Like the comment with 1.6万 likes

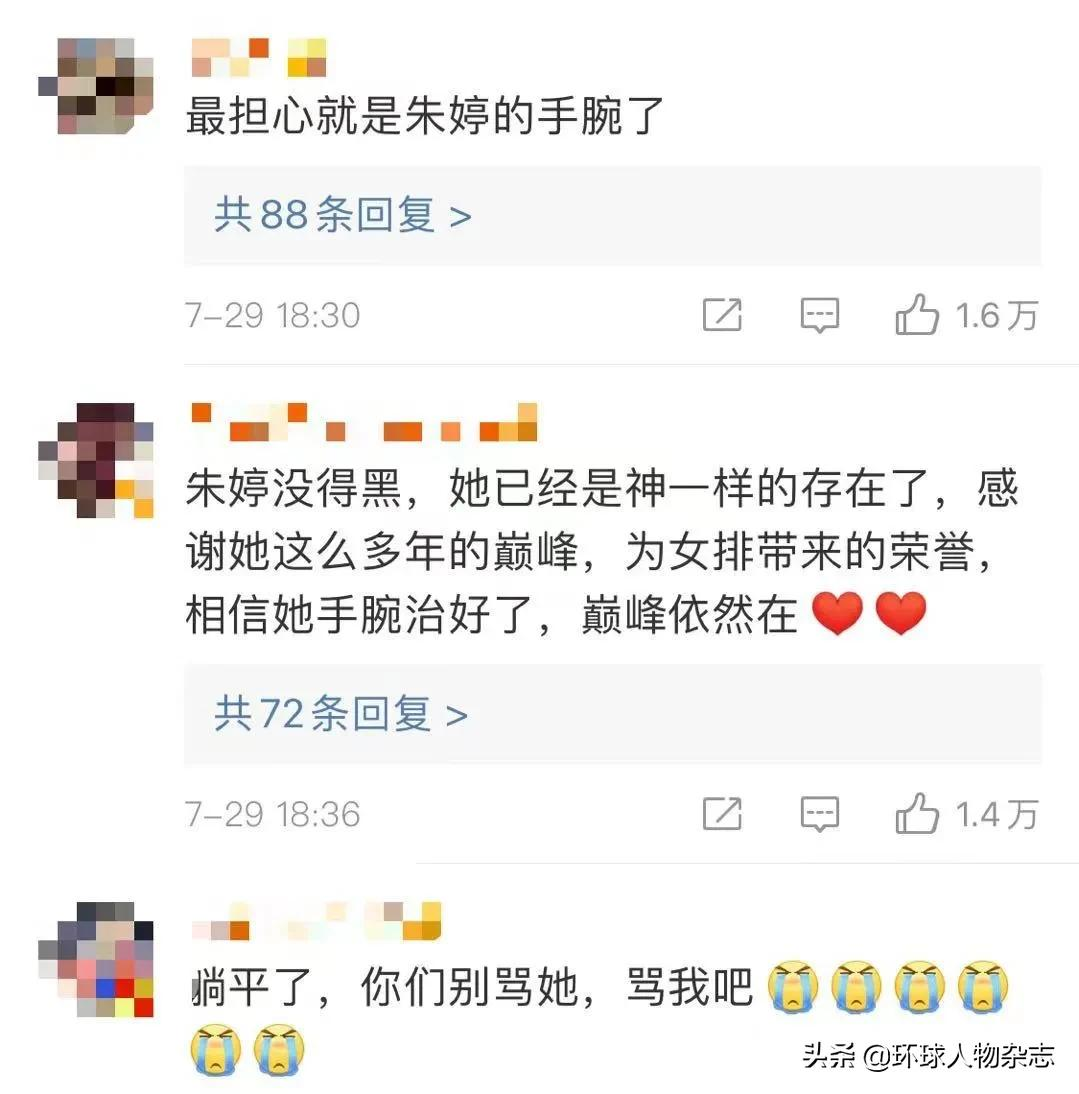[x=918, y=316]
